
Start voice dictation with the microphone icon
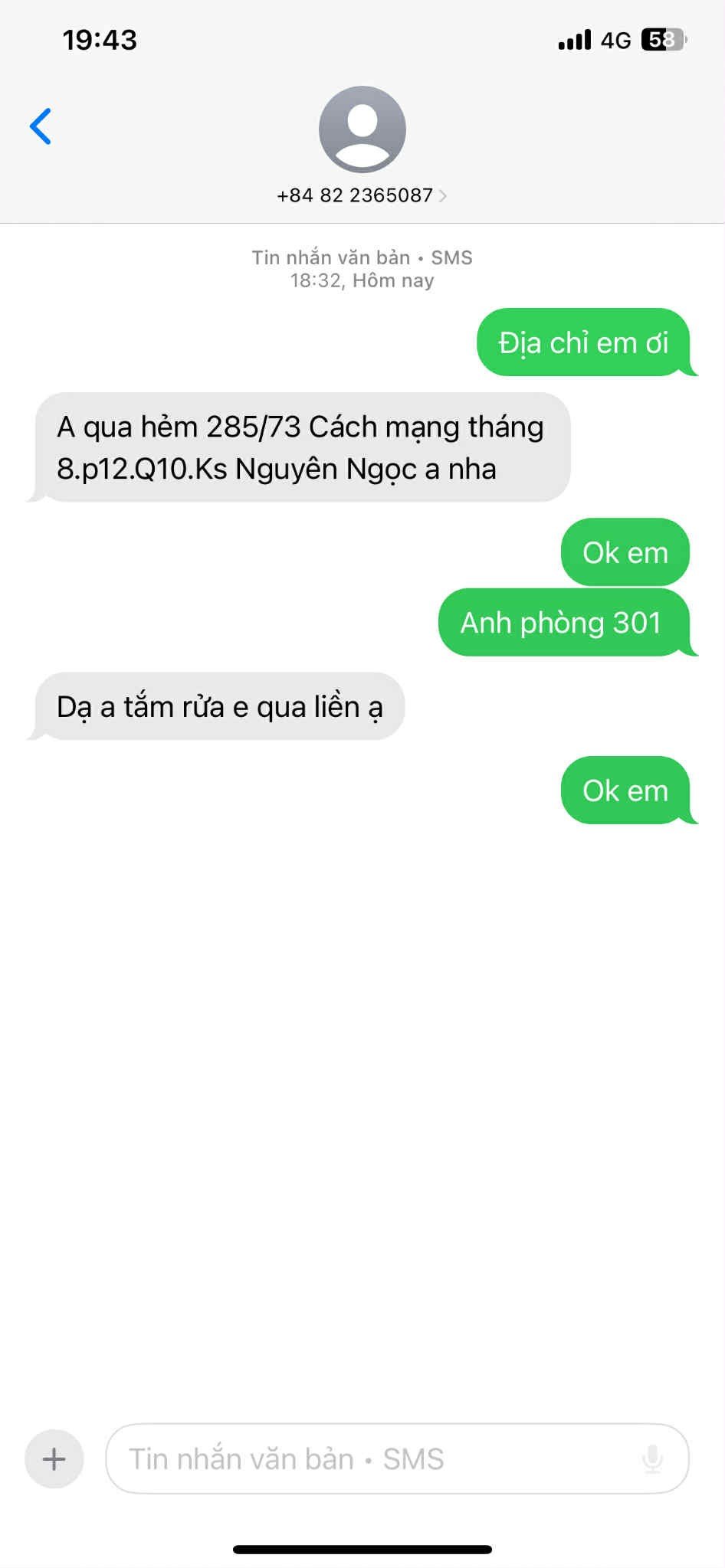652,1458
